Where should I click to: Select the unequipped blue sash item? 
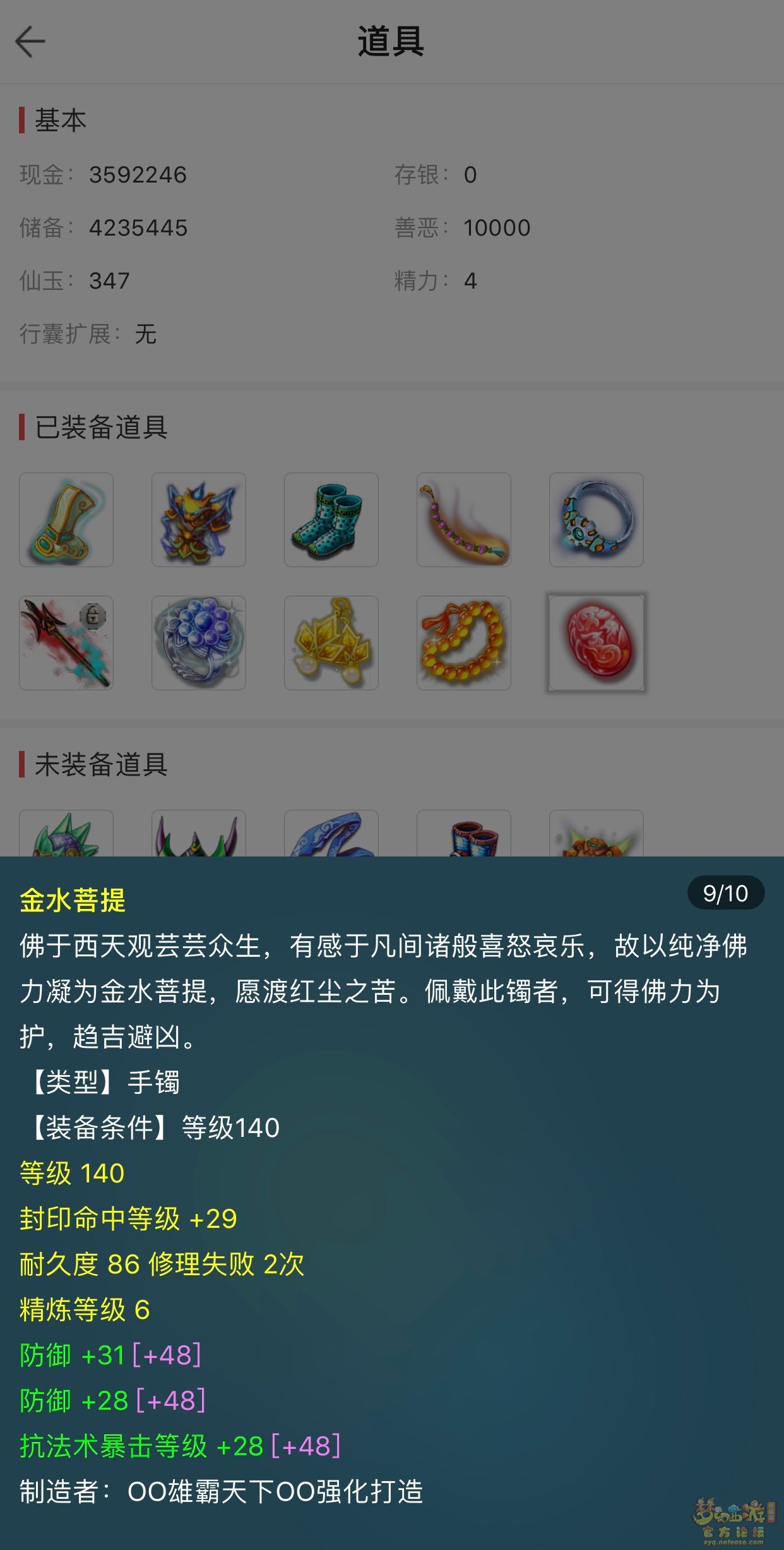[x=331, y=835]
